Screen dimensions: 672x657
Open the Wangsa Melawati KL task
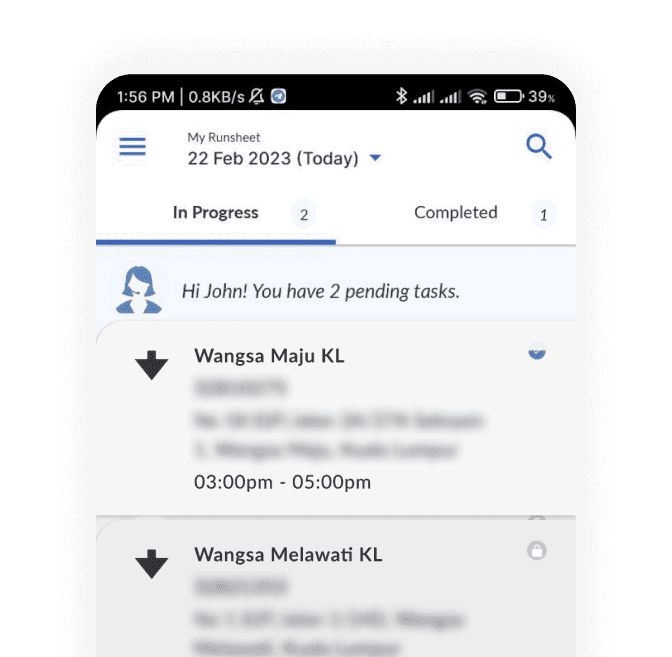[336, 589]
